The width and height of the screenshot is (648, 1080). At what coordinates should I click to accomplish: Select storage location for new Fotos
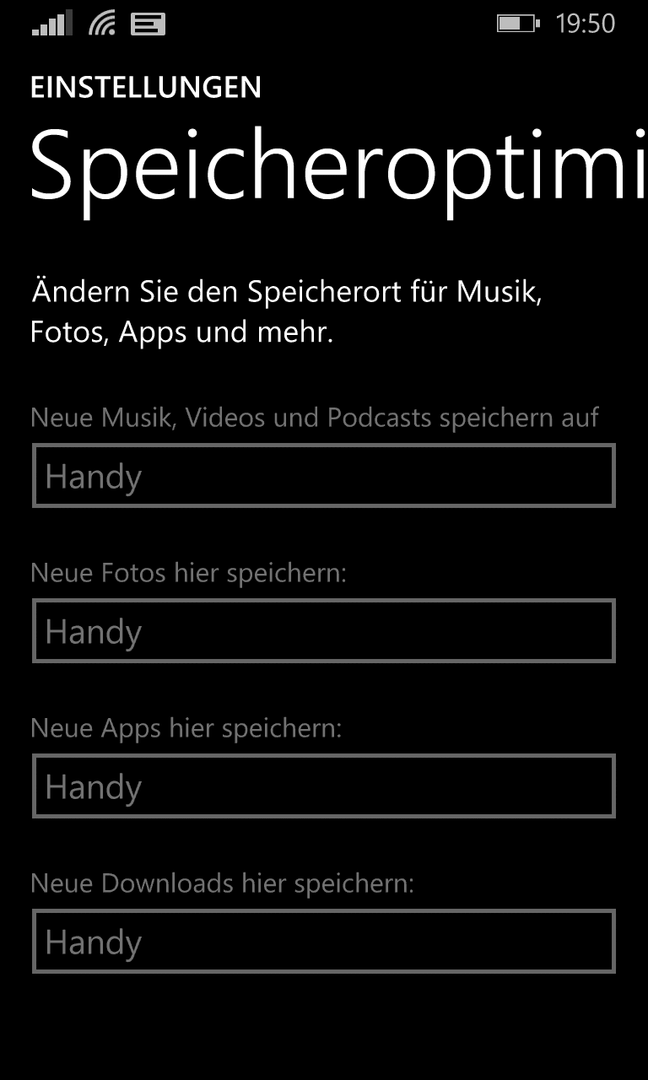(x=324, y=631)
